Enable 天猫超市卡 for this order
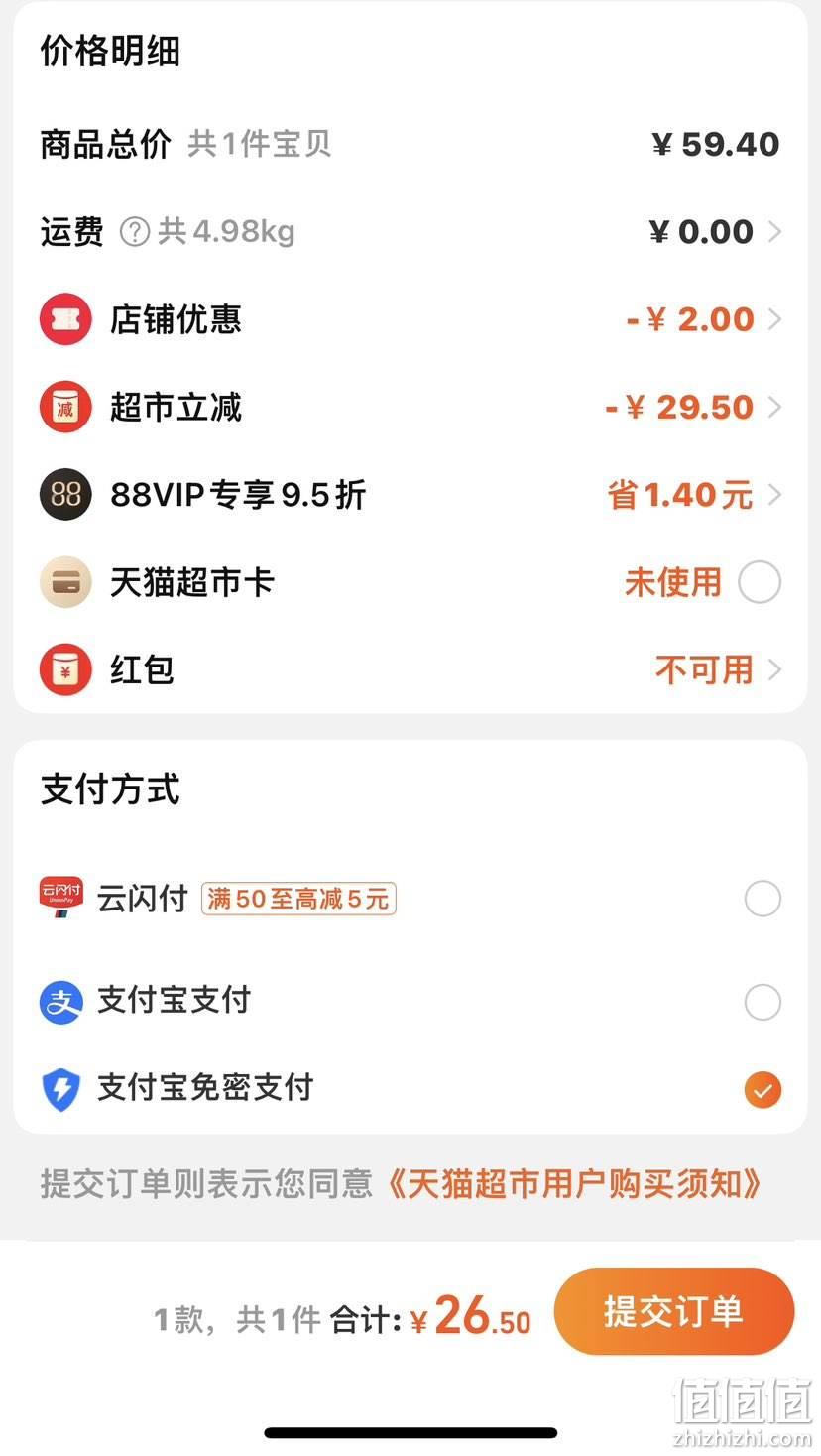The image size is (821, 1456). tap(760, 582)
